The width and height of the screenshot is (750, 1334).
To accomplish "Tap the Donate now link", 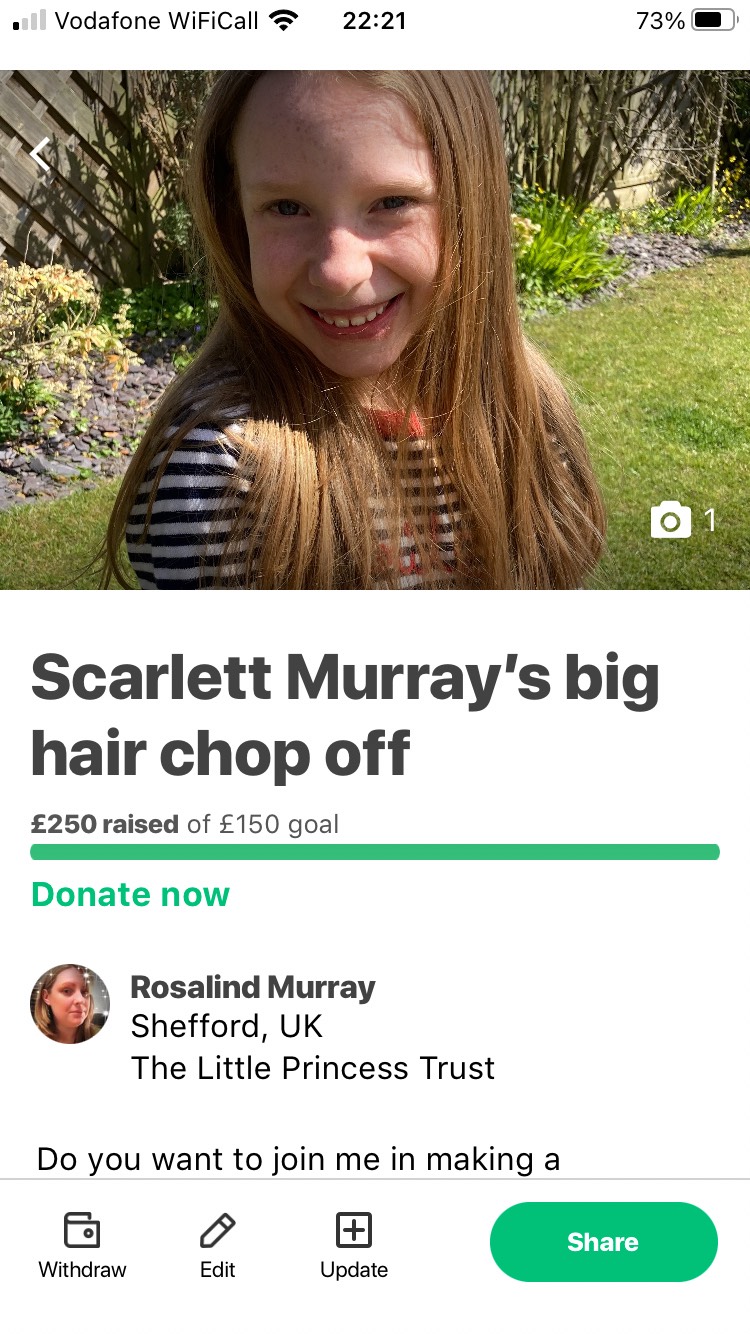I will (130, 894).
